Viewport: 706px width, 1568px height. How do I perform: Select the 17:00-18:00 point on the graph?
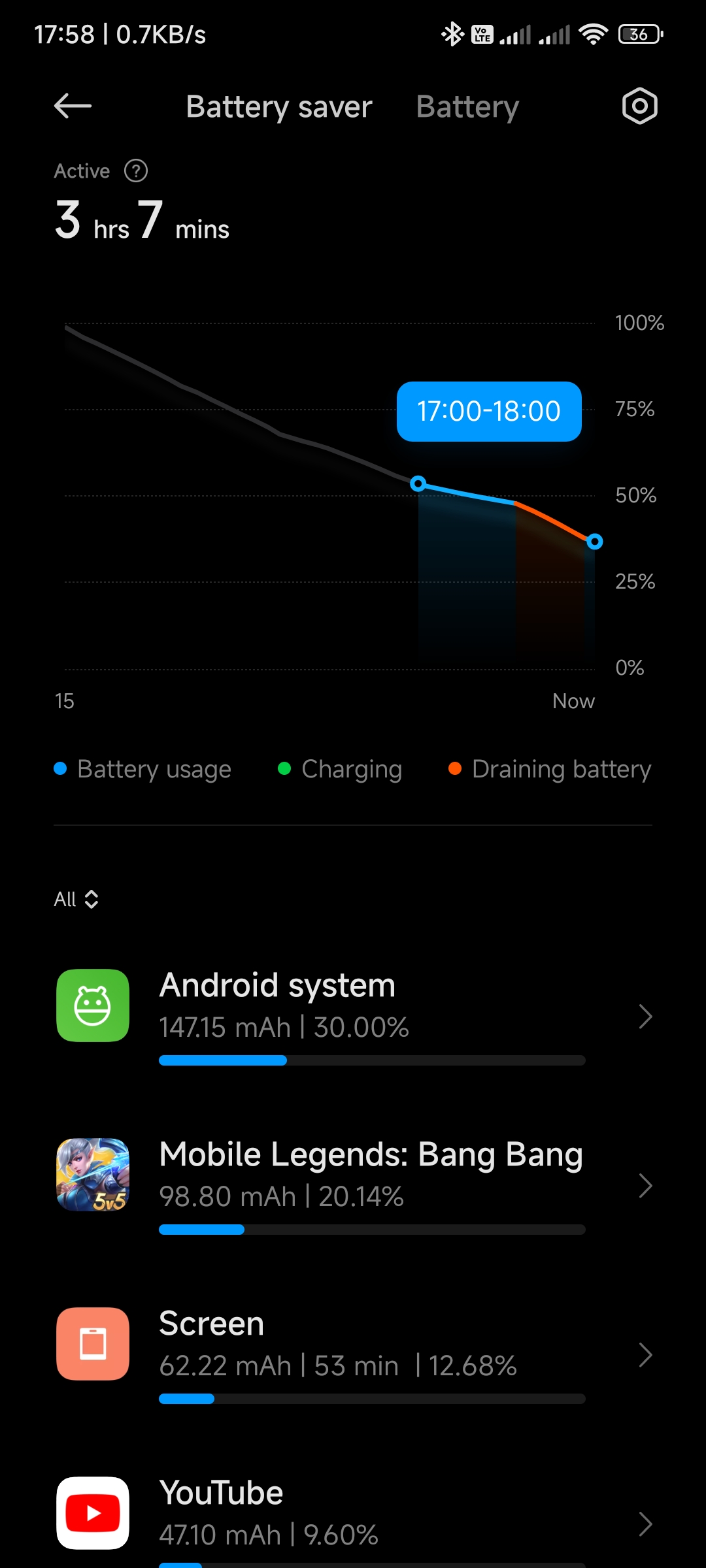[x=418, y=484]
